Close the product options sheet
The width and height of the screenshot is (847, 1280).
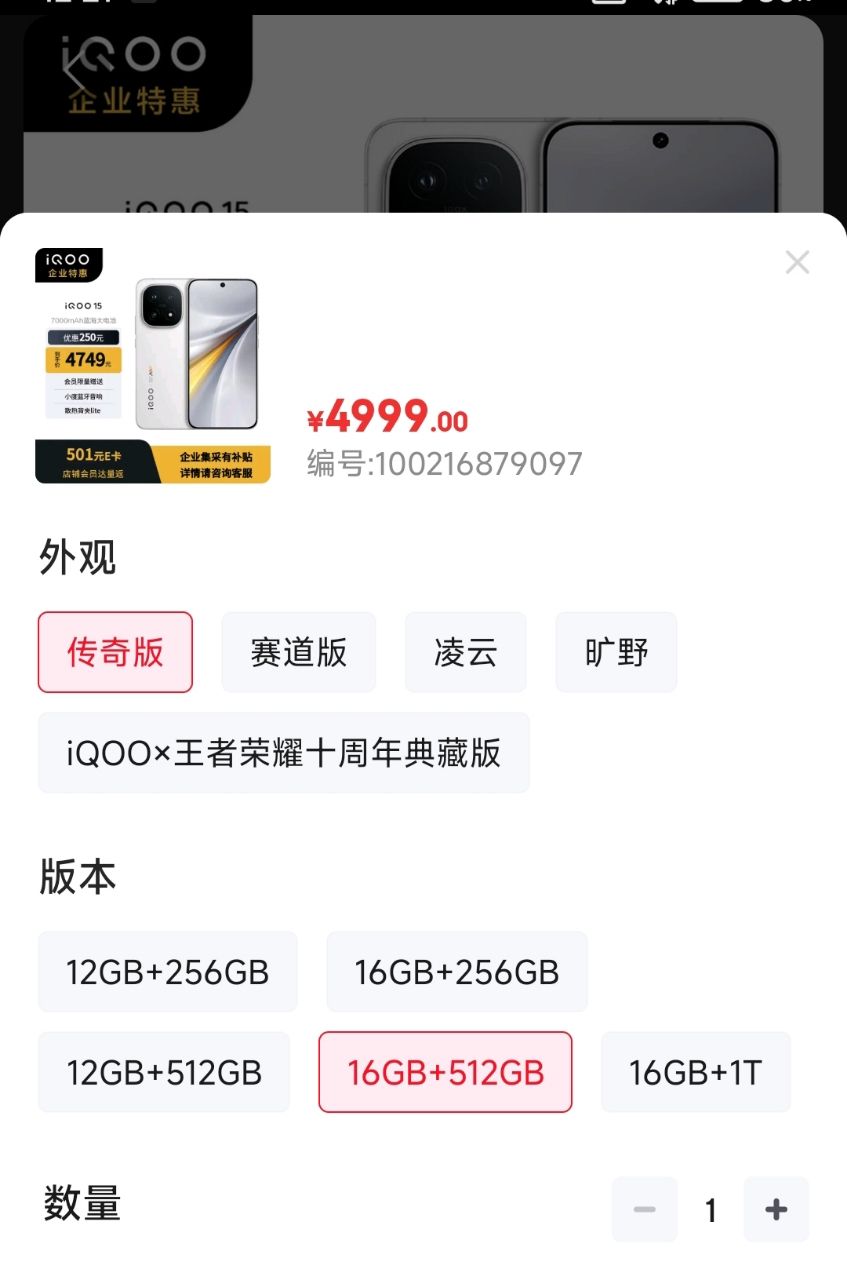point(797,263)
